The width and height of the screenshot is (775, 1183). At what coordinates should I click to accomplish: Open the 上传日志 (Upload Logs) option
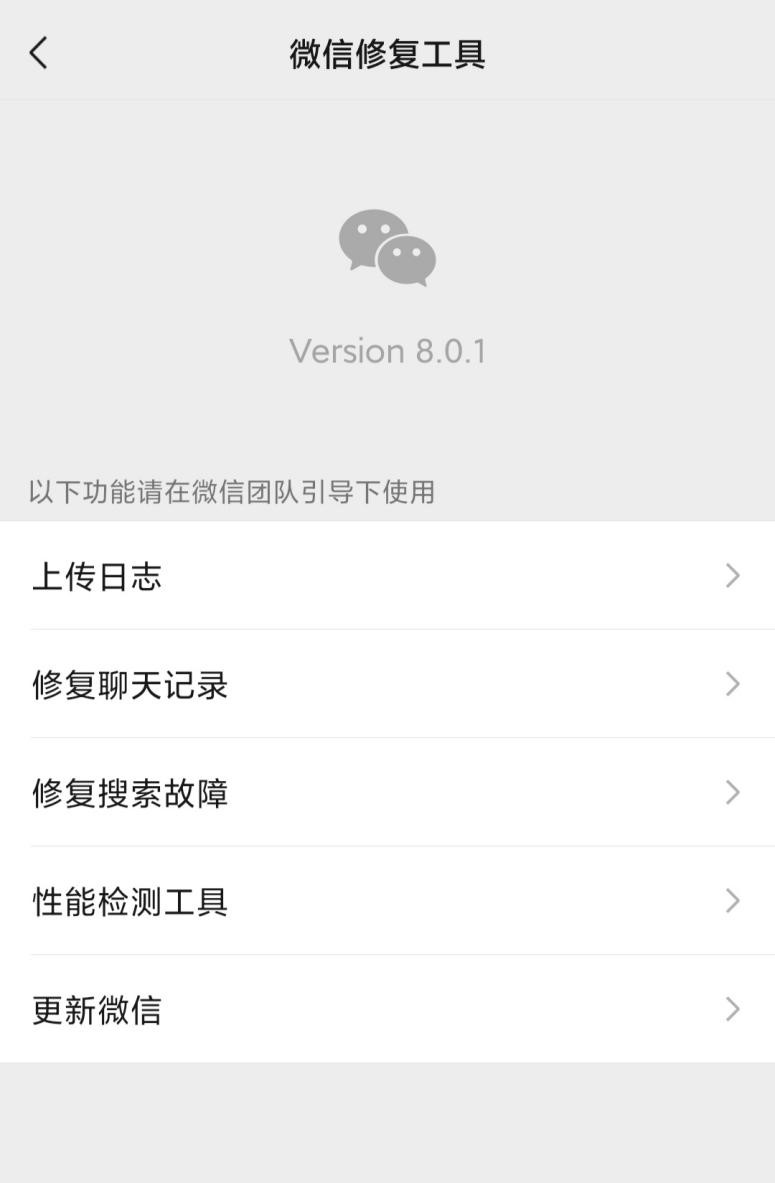tap(95, 576)
